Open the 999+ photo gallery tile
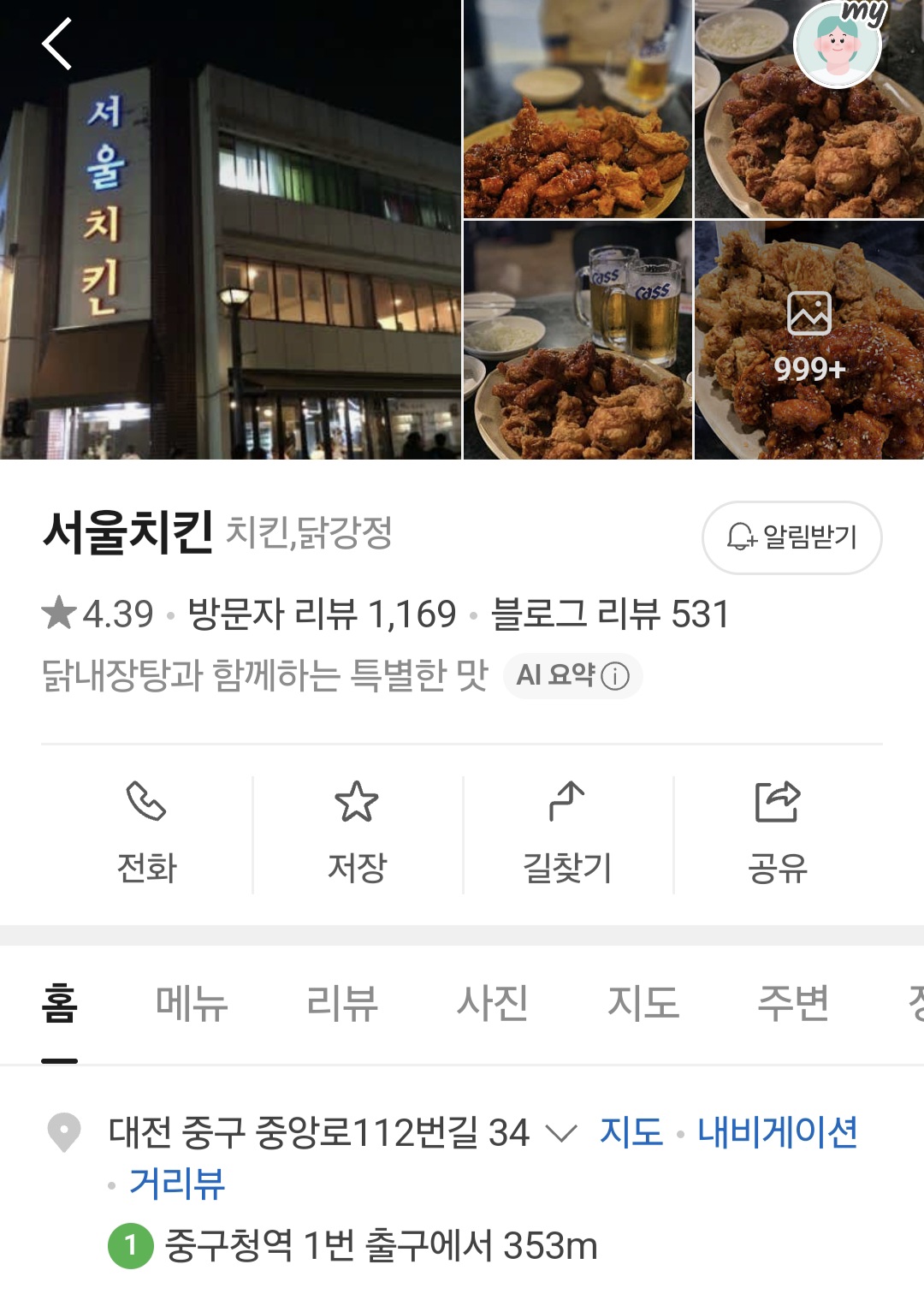924x1294 pixels. (x=809, y=340)
